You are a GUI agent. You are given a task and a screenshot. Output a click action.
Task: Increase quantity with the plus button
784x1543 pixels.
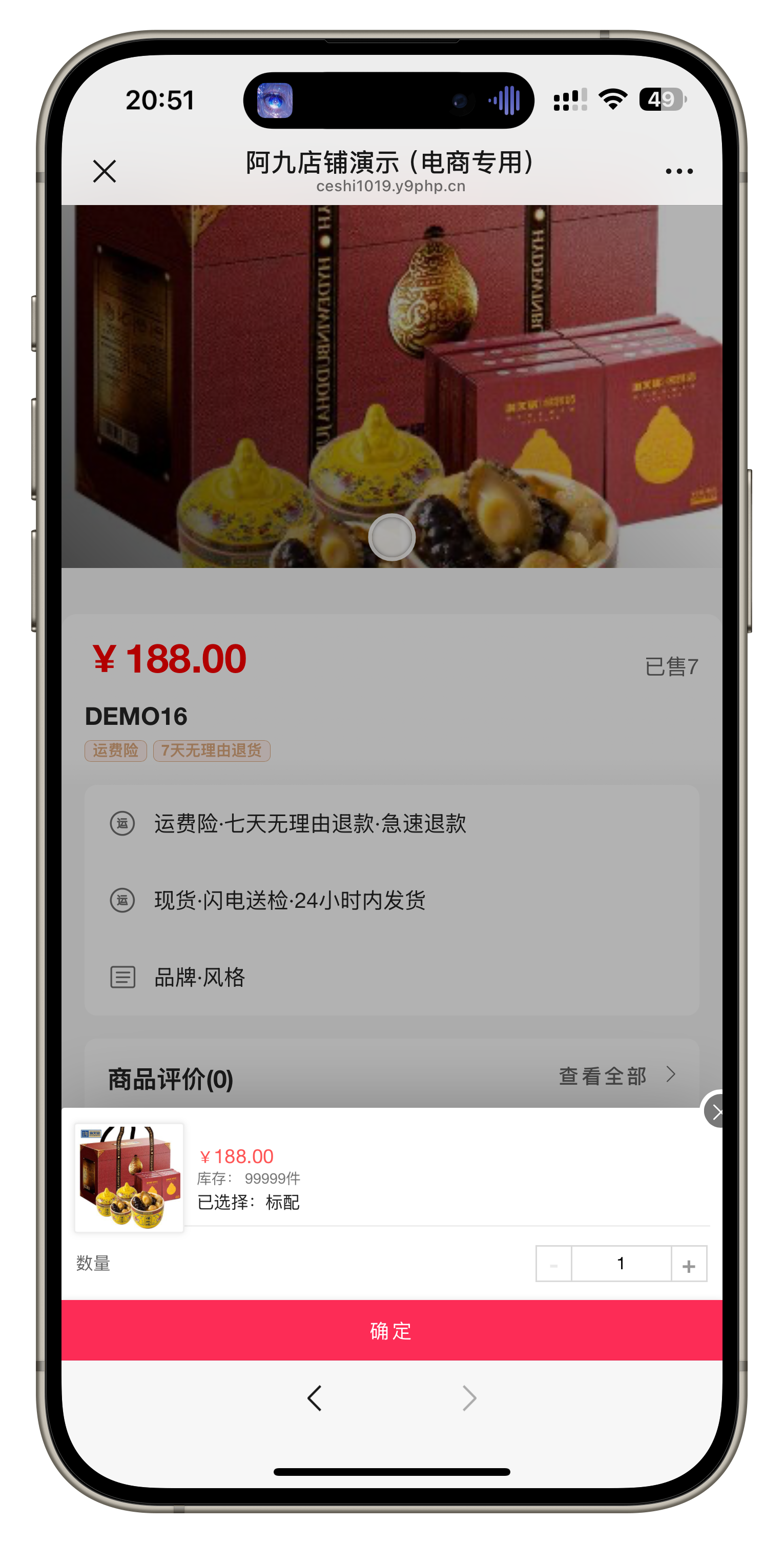click(x=689, y=1264)
